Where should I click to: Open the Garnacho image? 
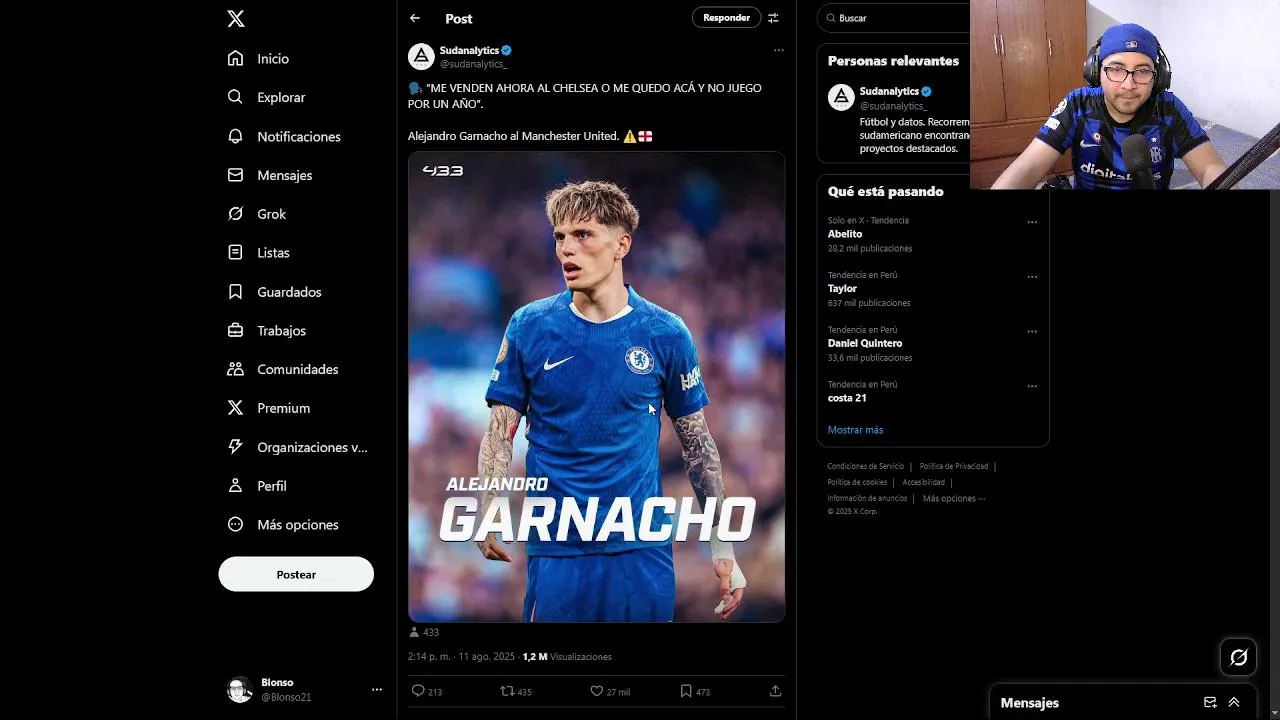point(596,386)
